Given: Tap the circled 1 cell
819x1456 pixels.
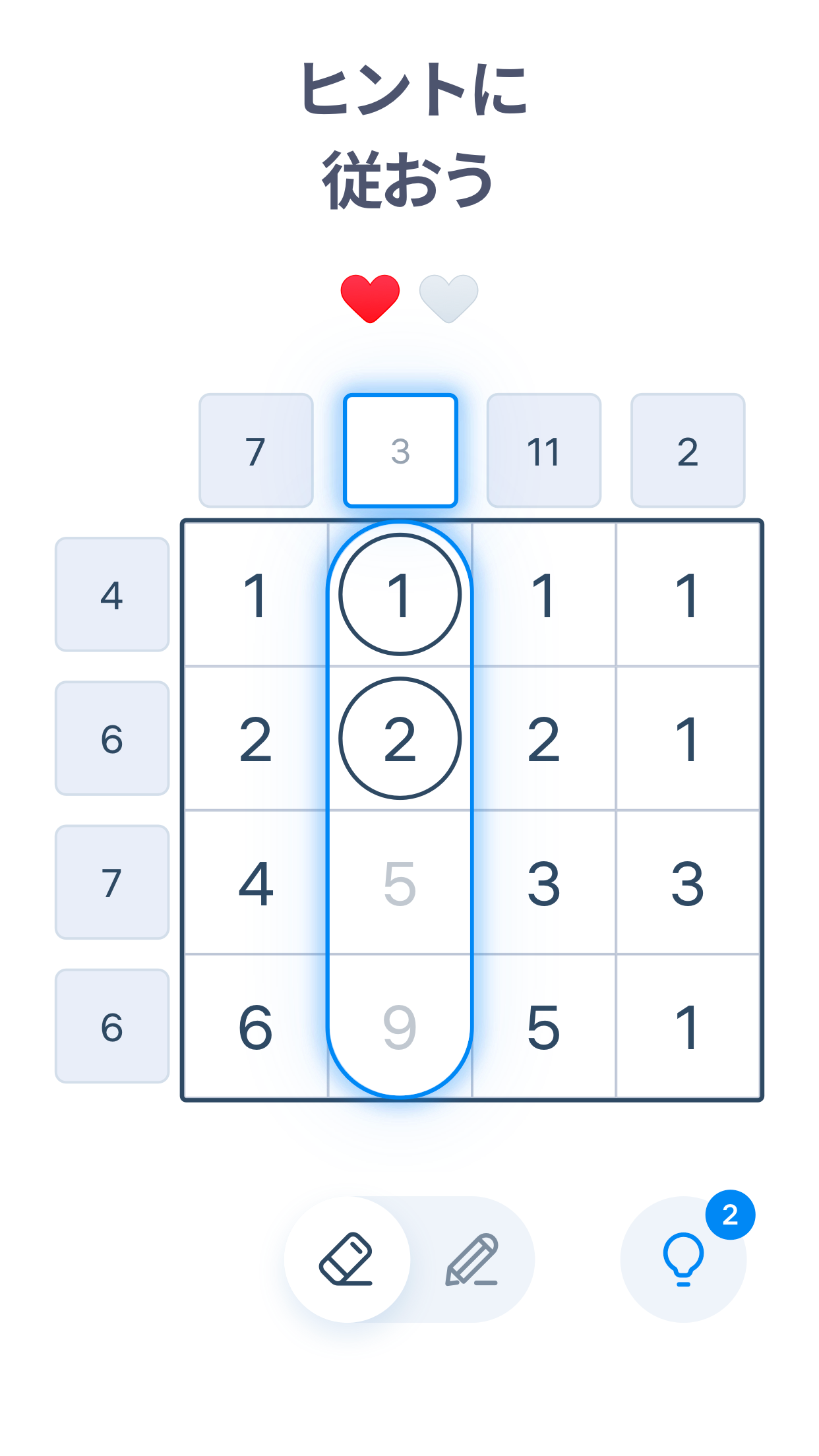Looking at the screenshot, I should tap(400, 595).
